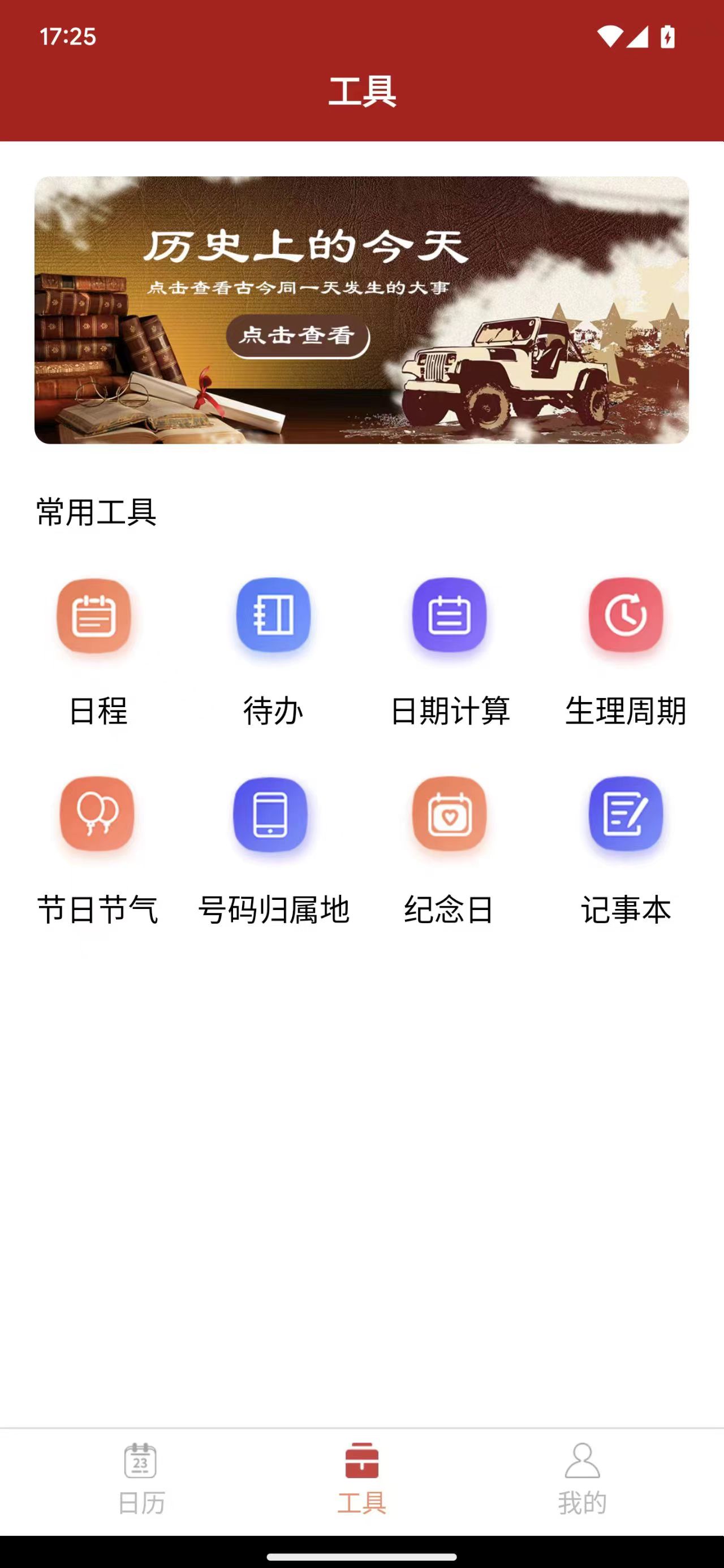Tap the 记事本 notepad icon

point(626,816)
